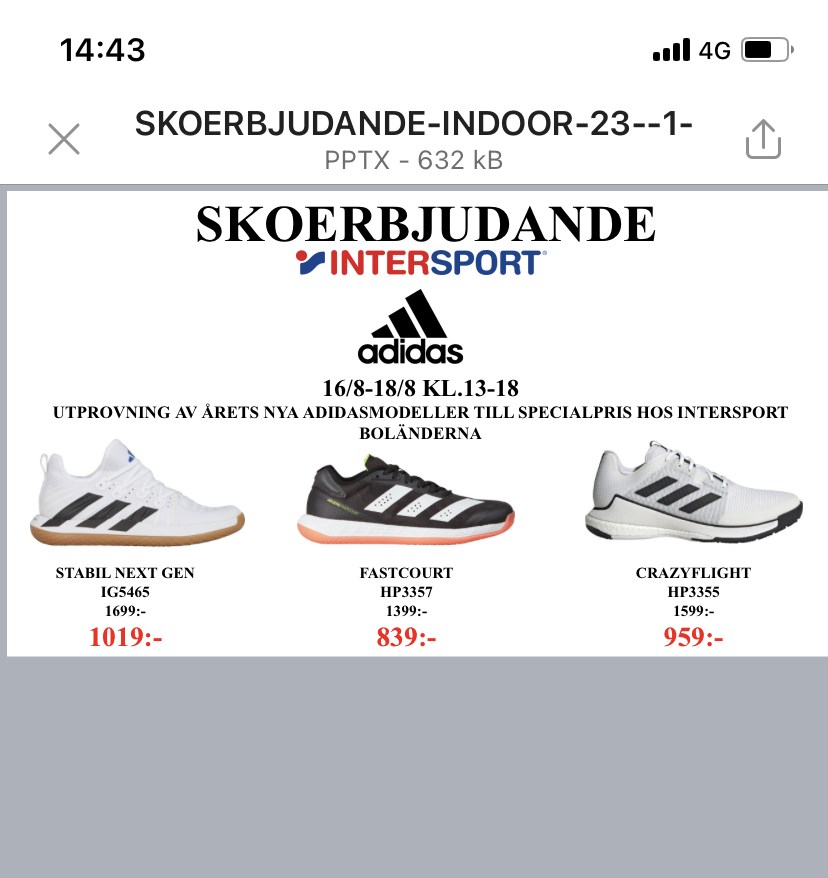Image resolution: width=828 pixels, height=878 pixels.
Task: Close the PPTX document preview
Action: click(64, 140)
